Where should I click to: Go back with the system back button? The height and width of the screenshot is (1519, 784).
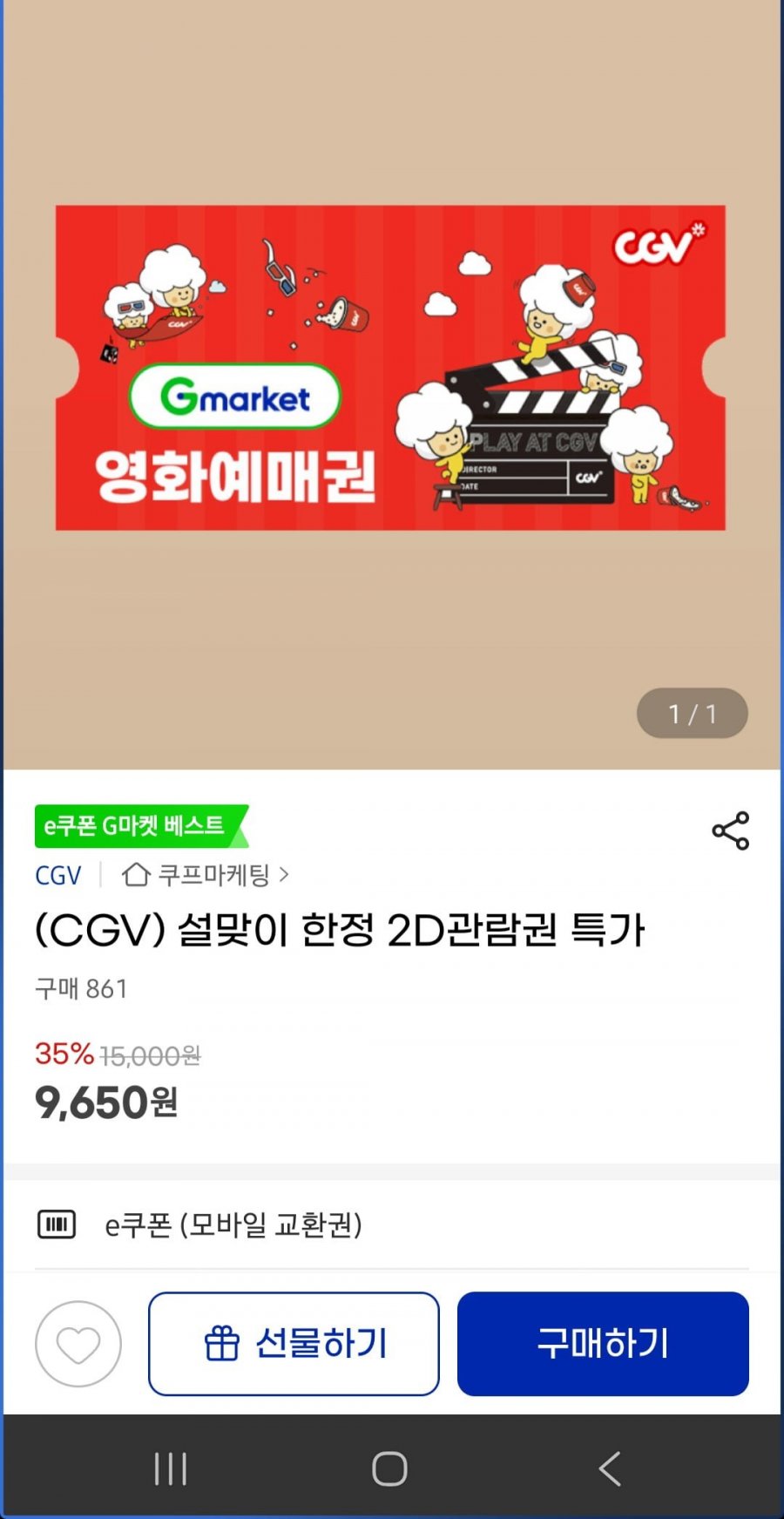pyautogui.click(x=610, y=1468)
